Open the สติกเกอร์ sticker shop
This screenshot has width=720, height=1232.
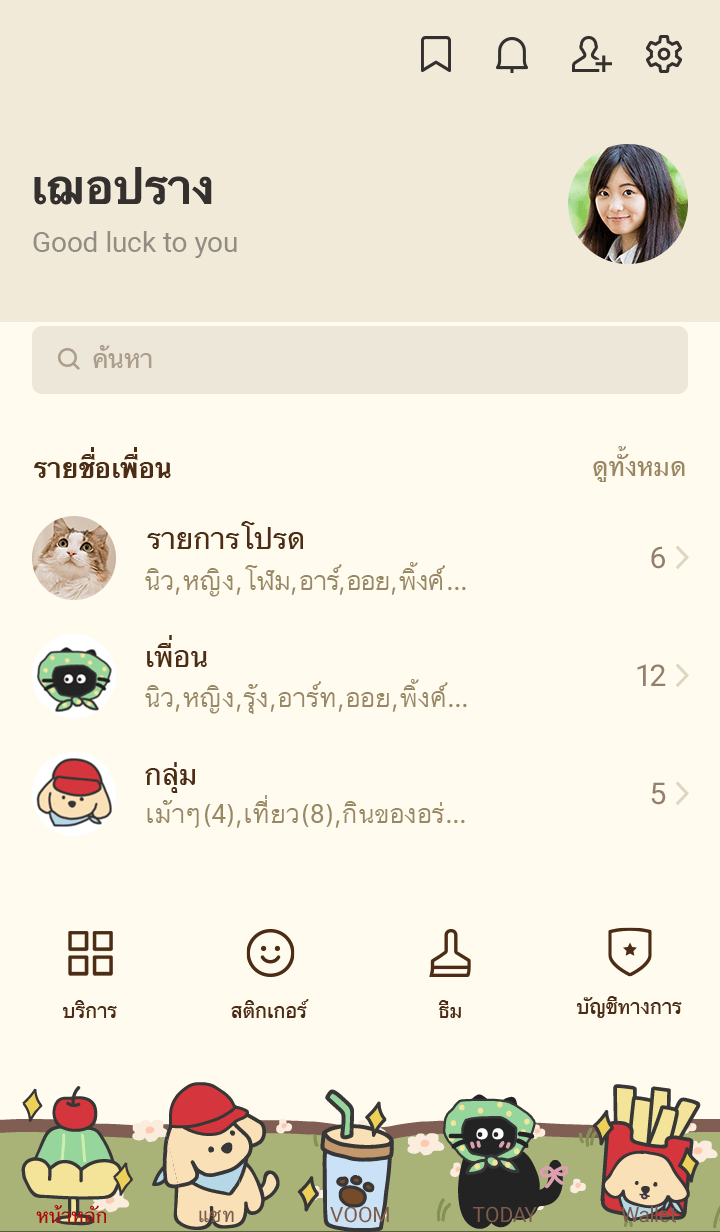(x=270, y=973)
